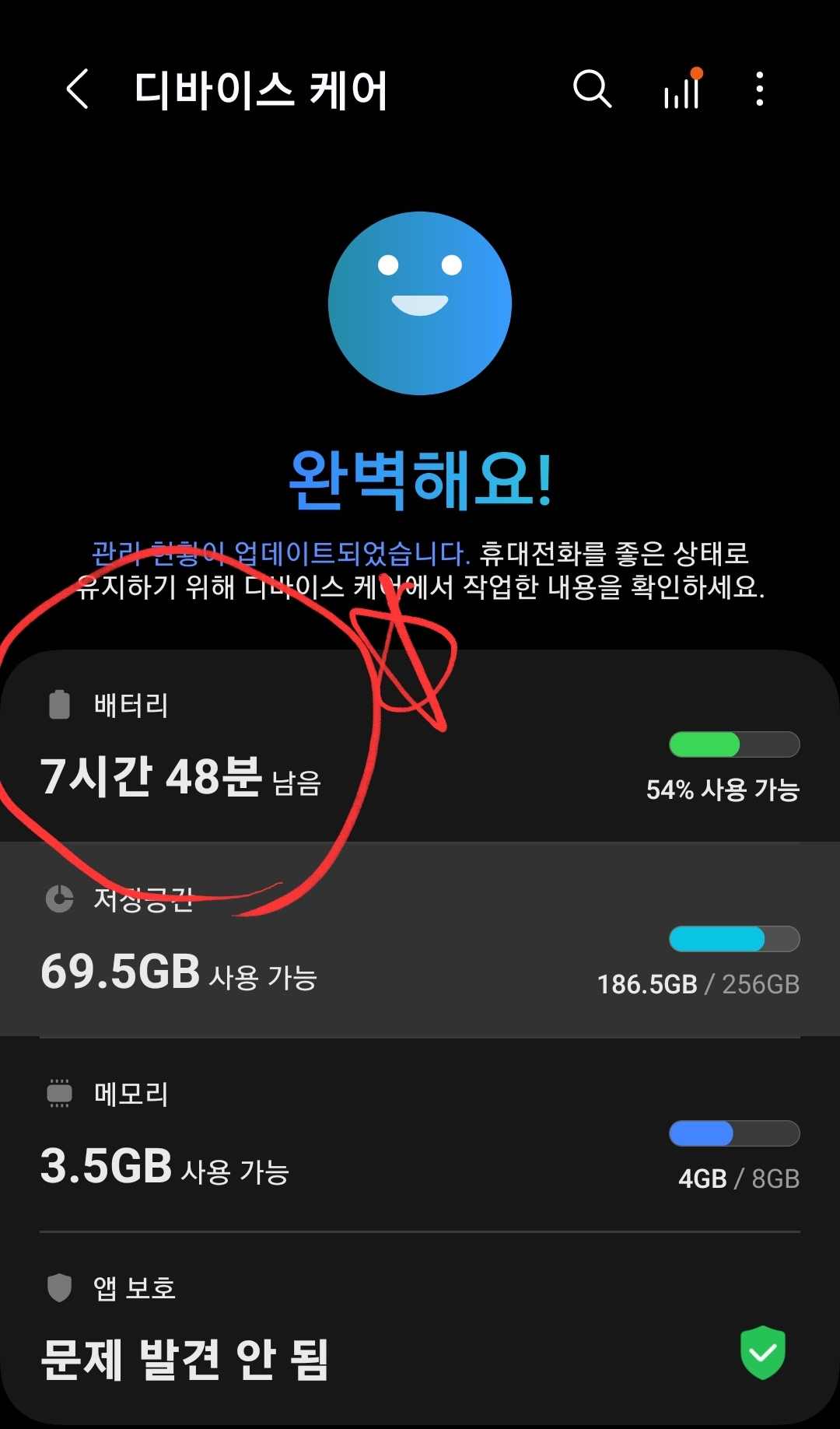The image size is (840, 1429).
Task: Select the 186.5GB / 256GB storage text
Action: (698, 983)
